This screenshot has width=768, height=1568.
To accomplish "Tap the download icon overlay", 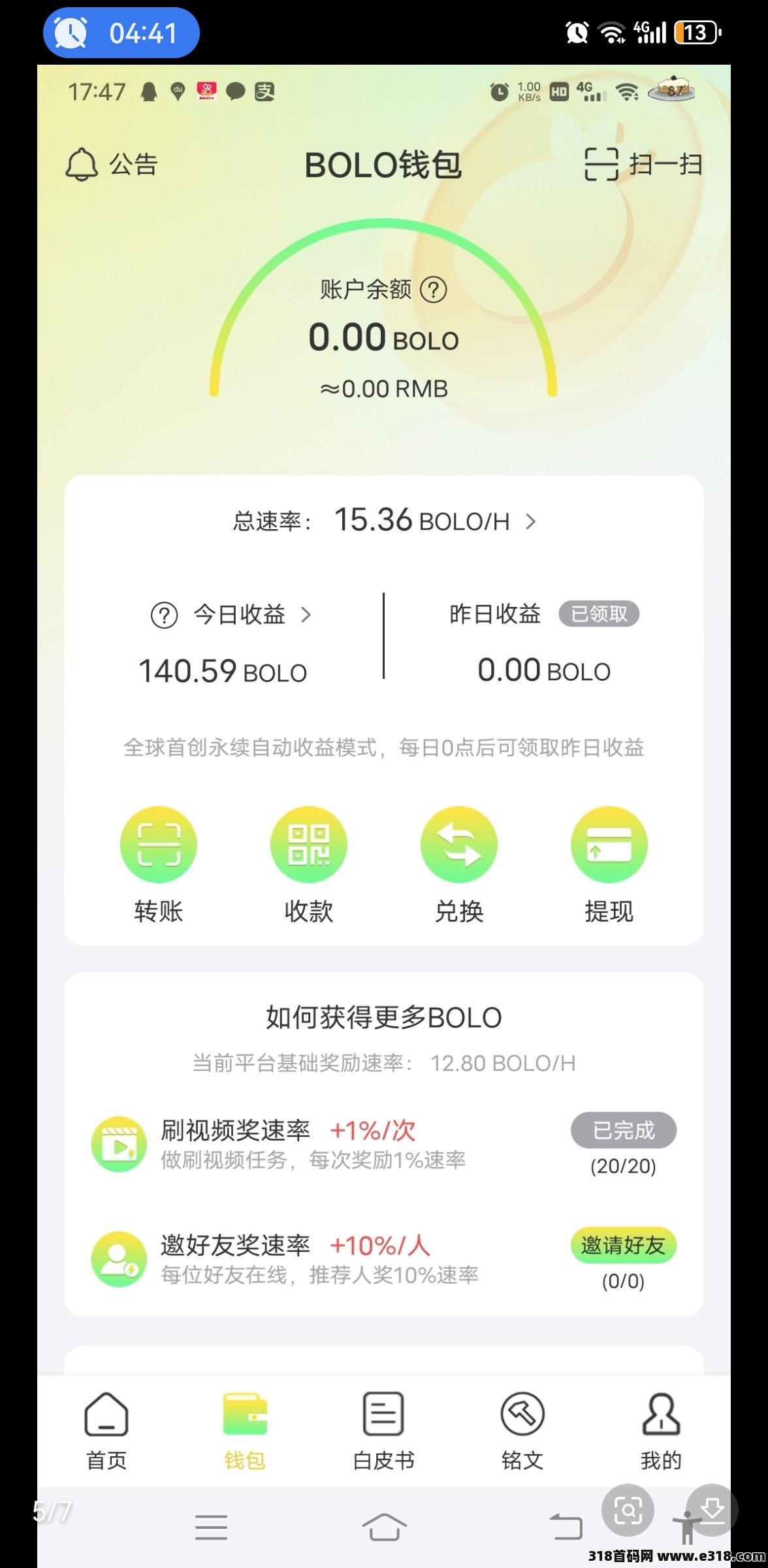I will (x=712, y=1510).
